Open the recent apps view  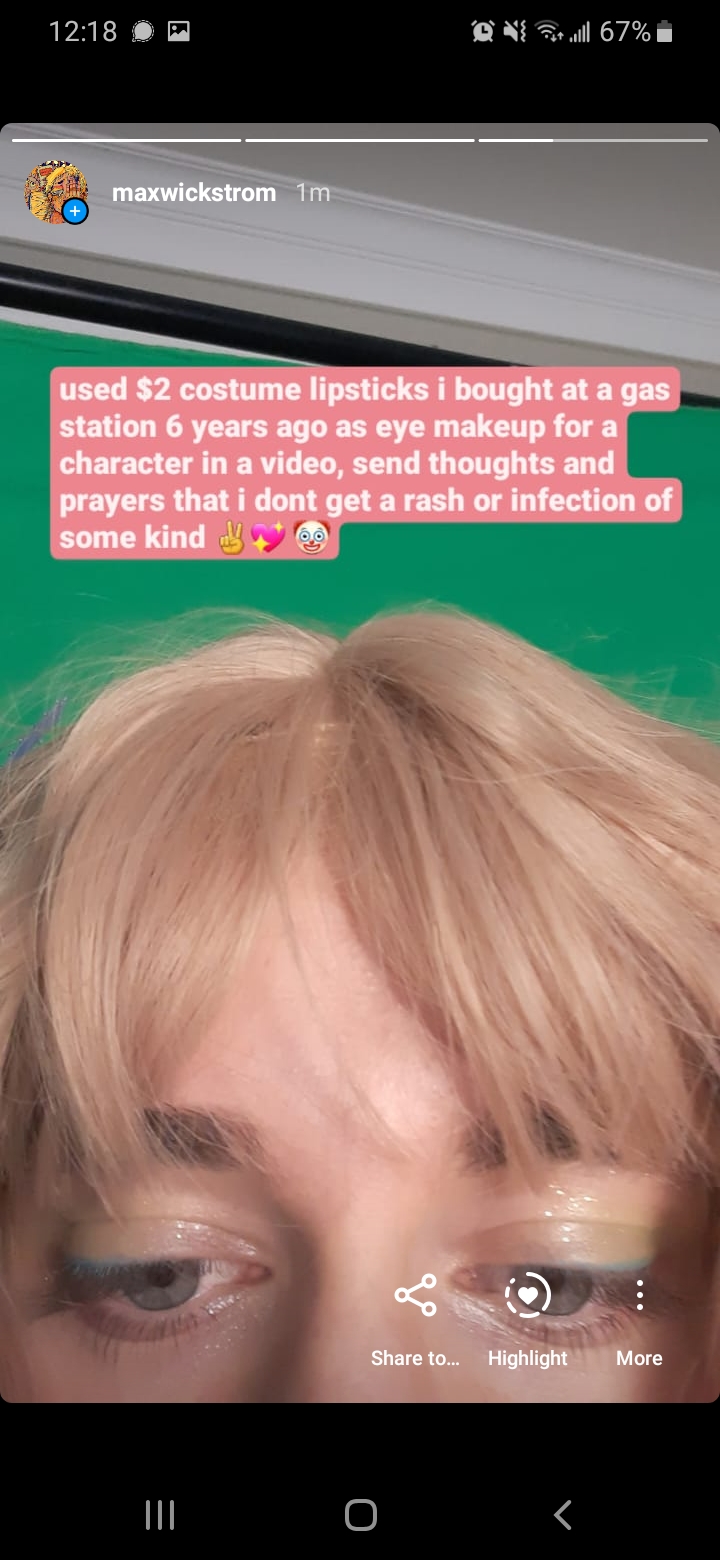160,1515
